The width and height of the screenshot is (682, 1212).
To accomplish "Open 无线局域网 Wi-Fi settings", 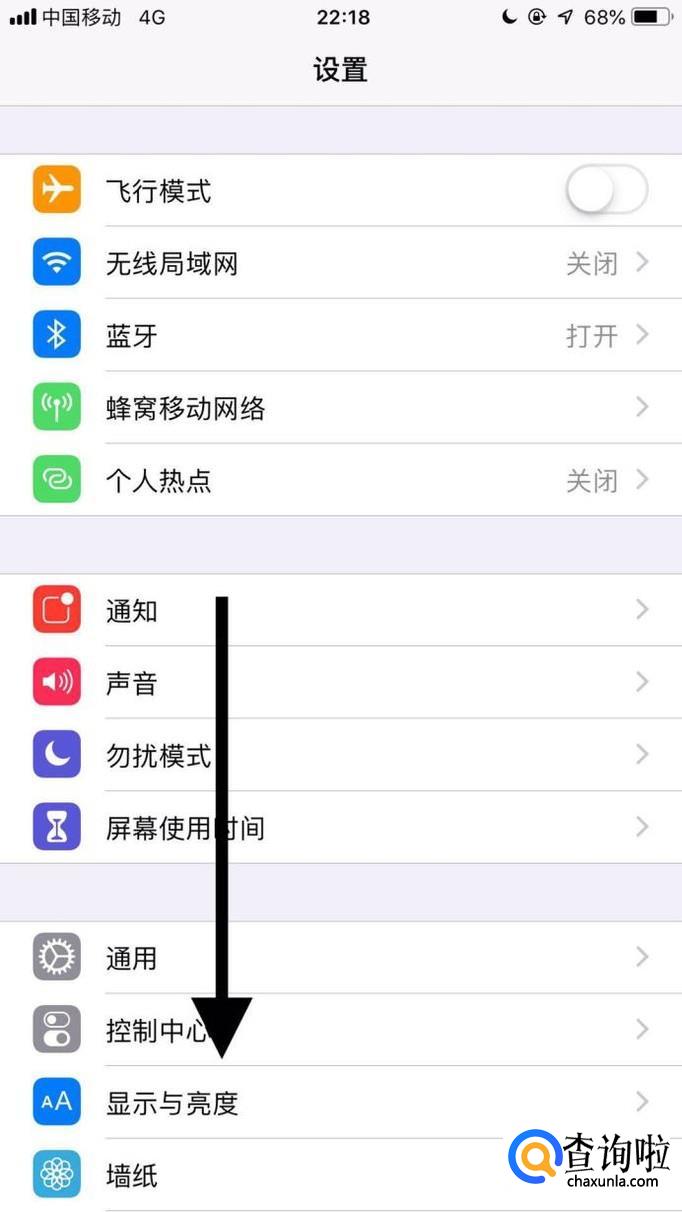I will 341,263.
